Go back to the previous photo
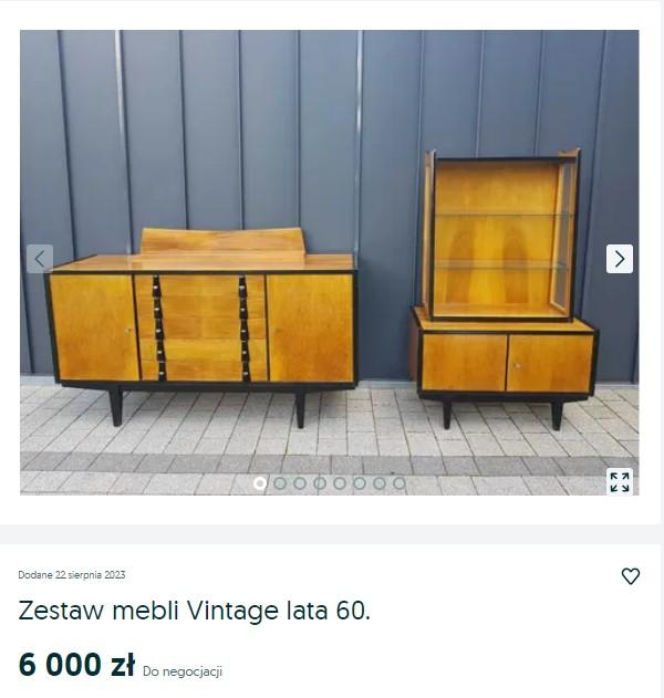This screenshot has width=664, height=698. pos(40,259)
